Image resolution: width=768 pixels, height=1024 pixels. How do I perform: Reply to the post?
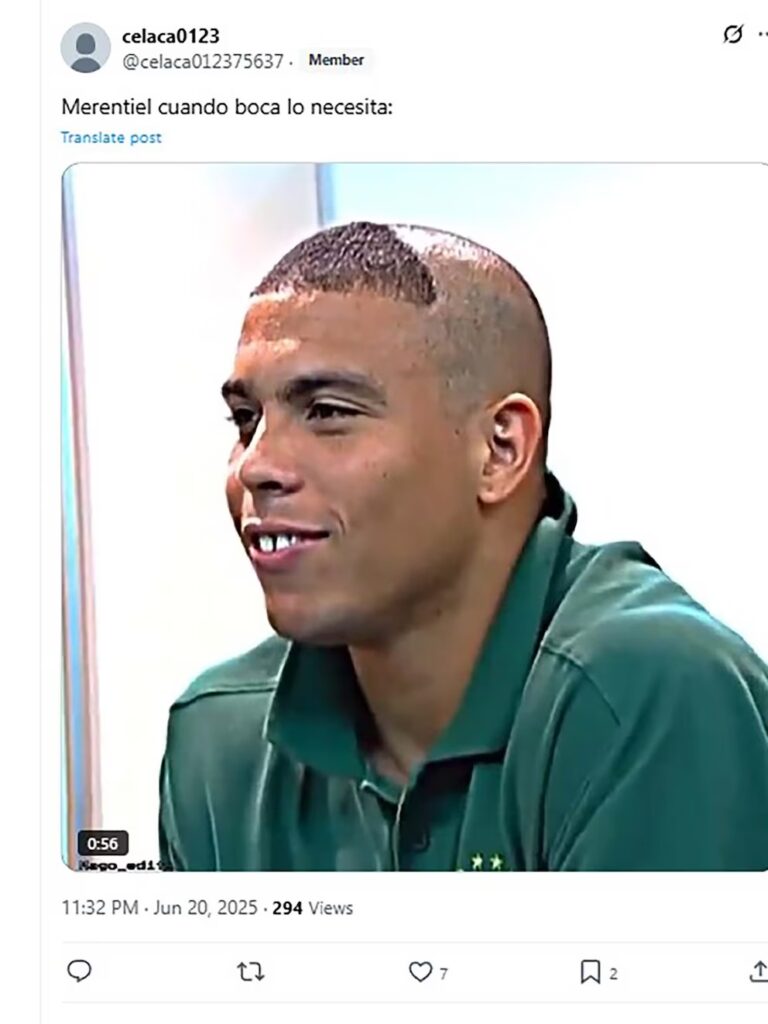(x=79, y=971)
